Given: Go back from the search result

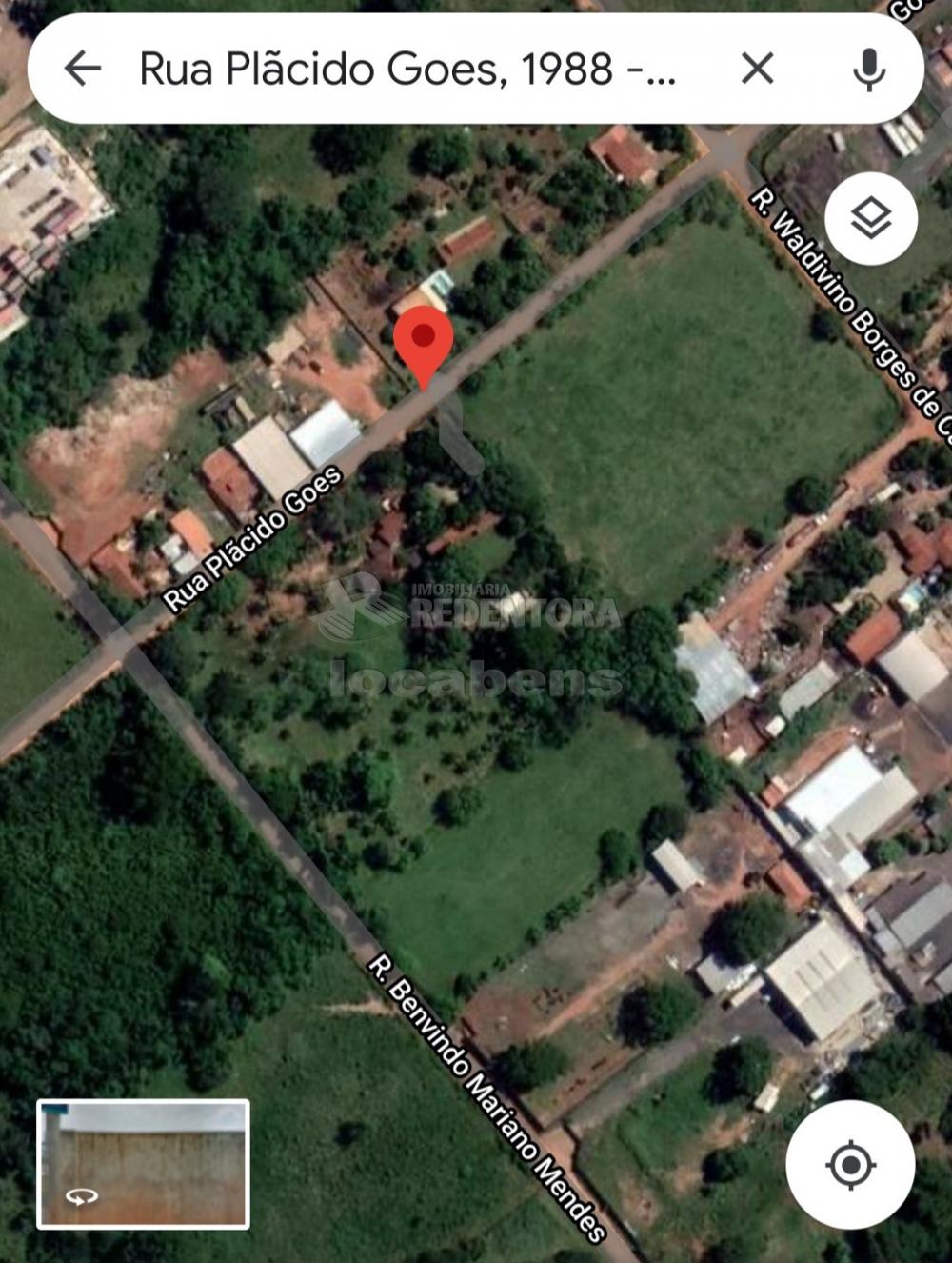Looking at the screenshot, I should pyautogui.click(x=82, y=69).
